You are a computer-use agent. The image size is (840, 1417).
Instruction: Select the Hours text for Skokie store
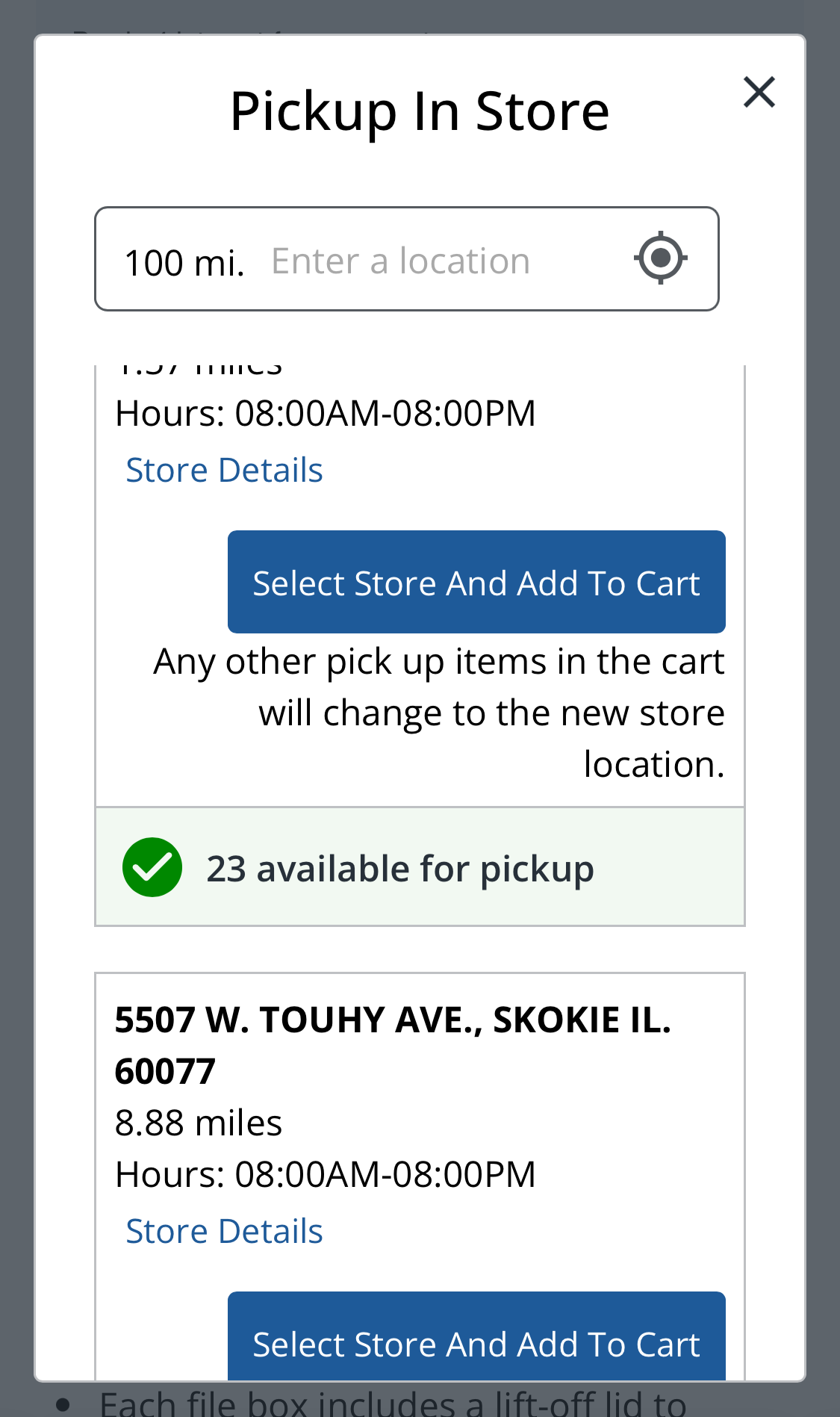click(326, 1173)
